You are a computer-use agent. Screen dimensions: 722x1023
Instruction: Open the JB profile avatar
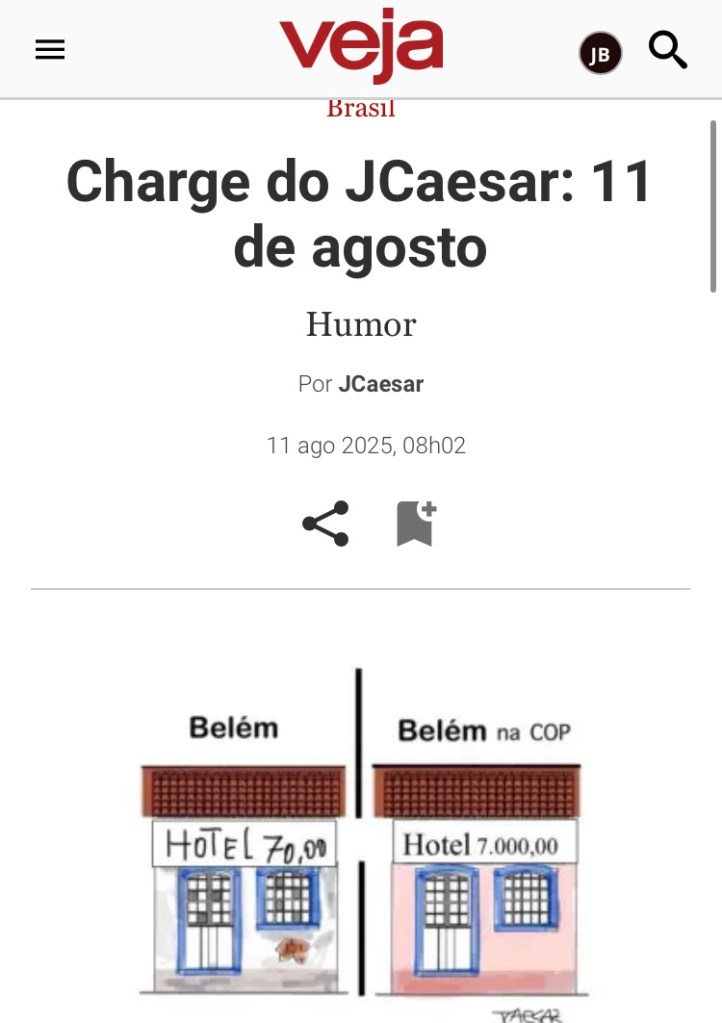(600, 54)
